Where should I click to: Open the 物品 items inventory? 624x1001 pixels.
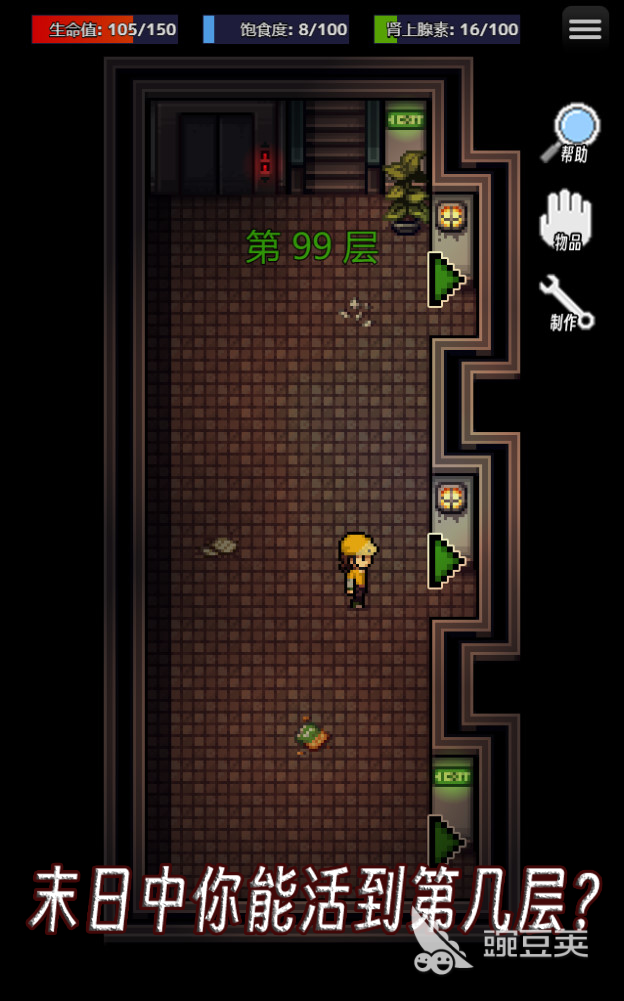pyautogui.click(x=567, y=219)
